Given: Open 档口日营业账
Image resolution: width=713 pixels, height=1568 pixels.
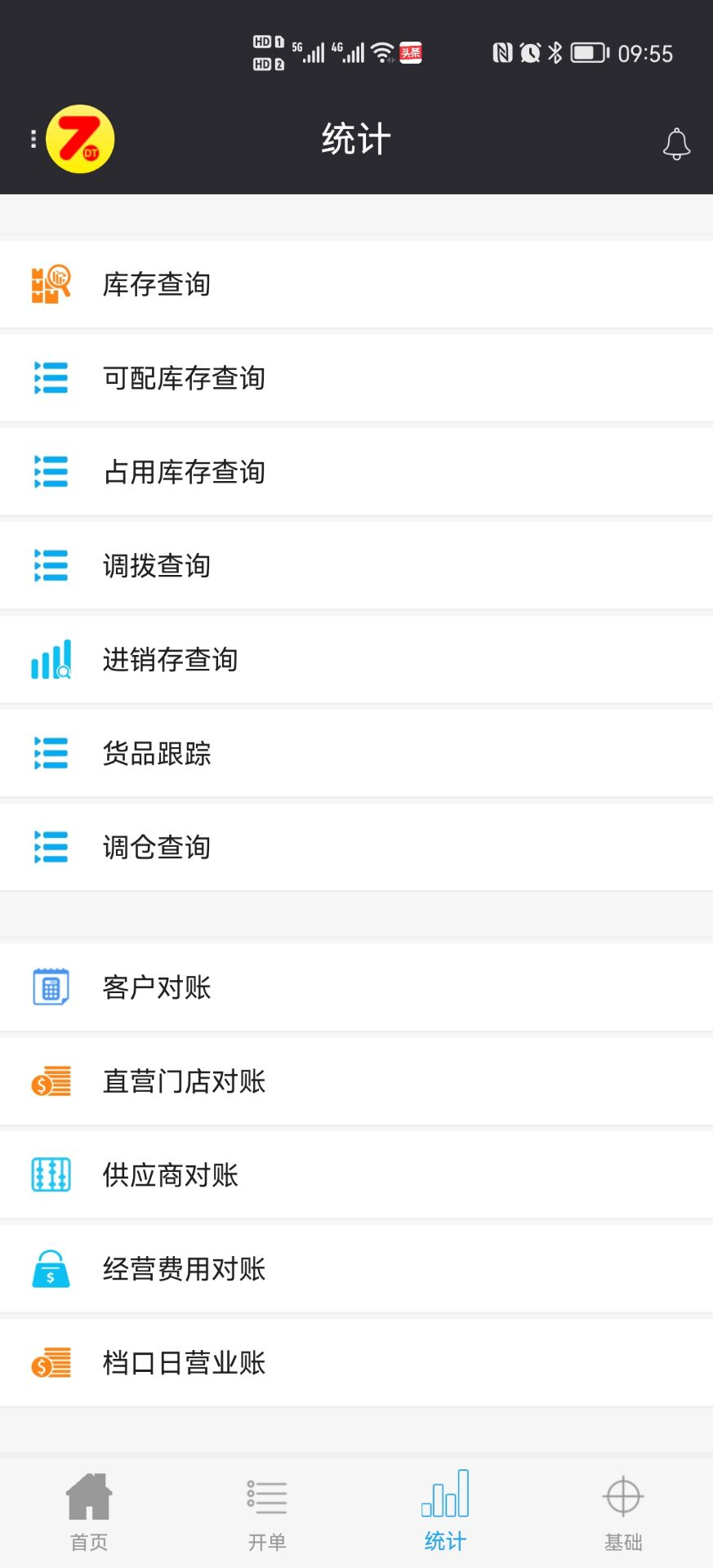Looking at the screenshot, I should 356,1363.
